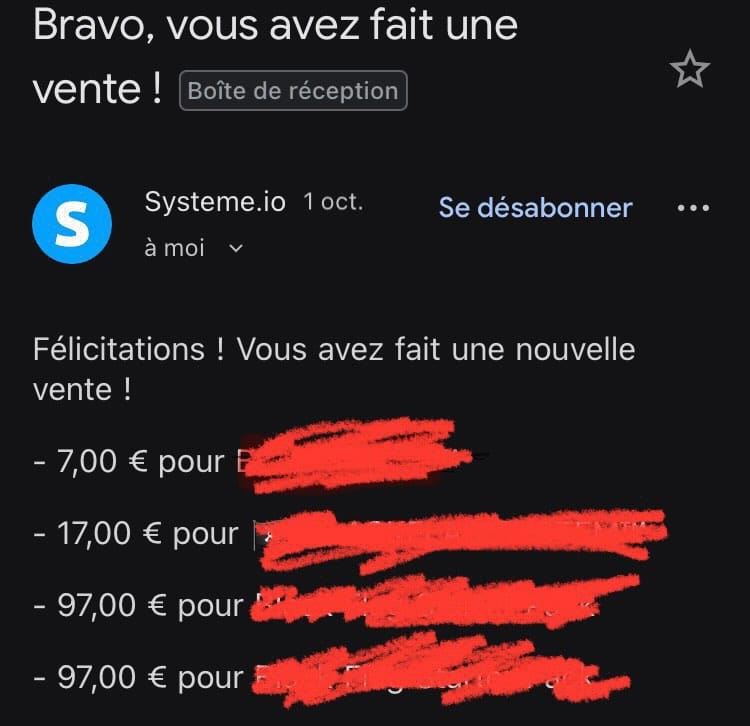The width and height of the screenshot is (750, 726).
Task: Open the message overflow menu
Action: coord(693,208)
